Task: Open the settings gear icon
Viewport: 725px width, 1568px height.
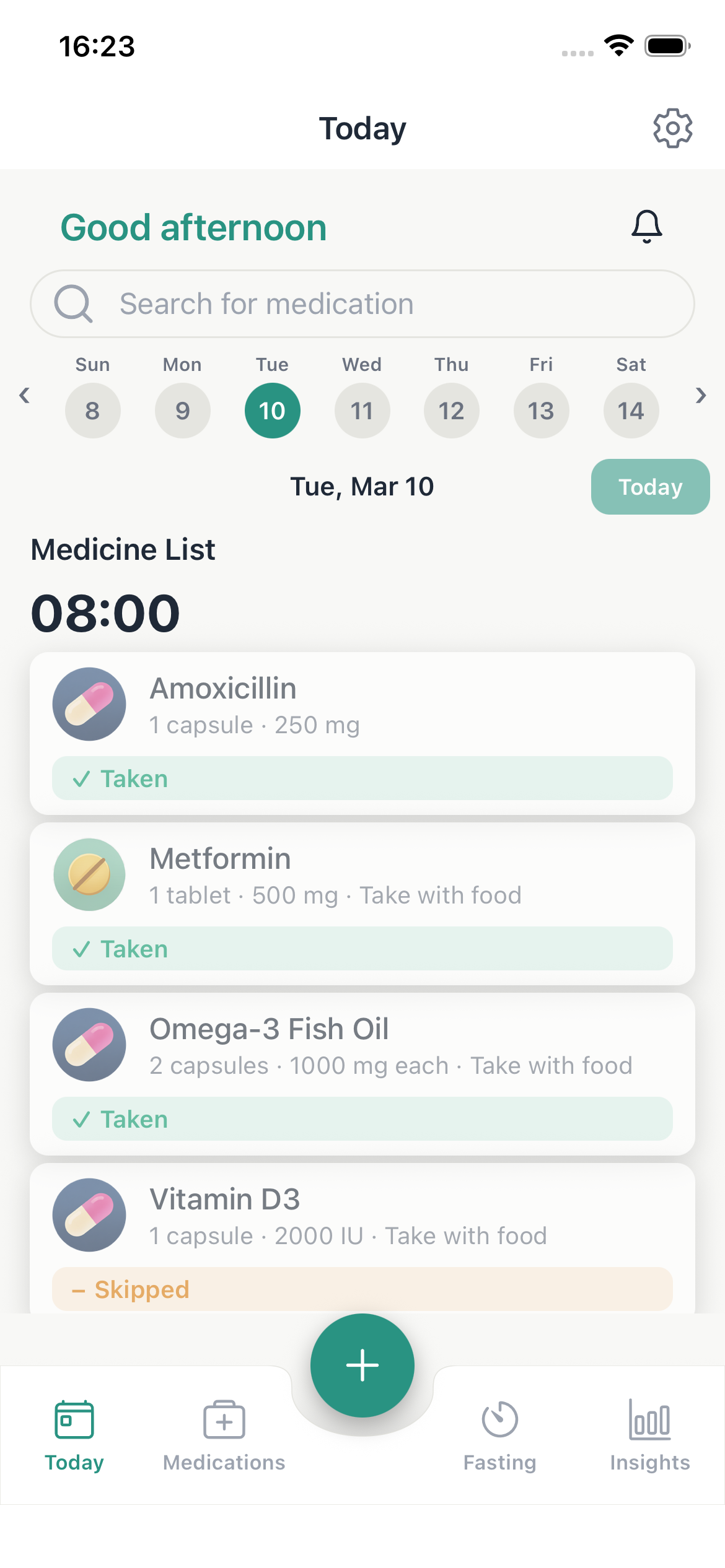Action: click(674, 128)
